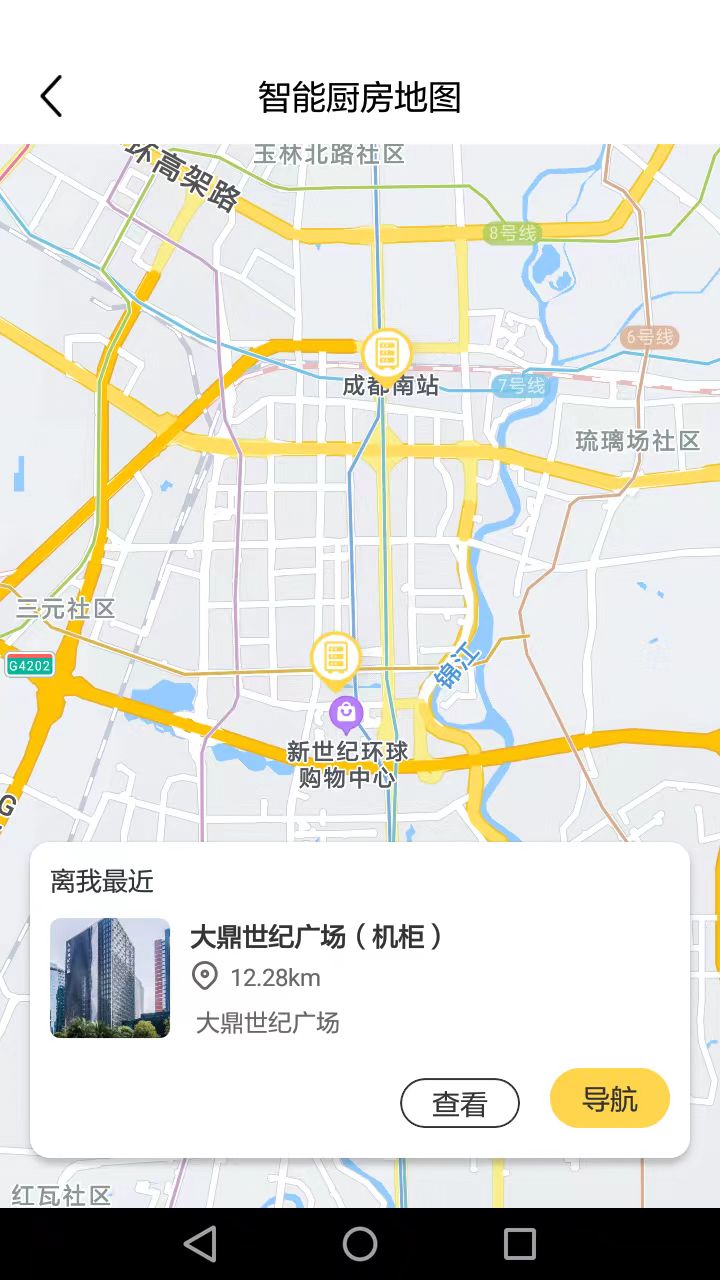Viewport: 720px width, 1280px height.
Task: Select the kitchen cabinet marker near 成都南站
Action: coord(387,352)
